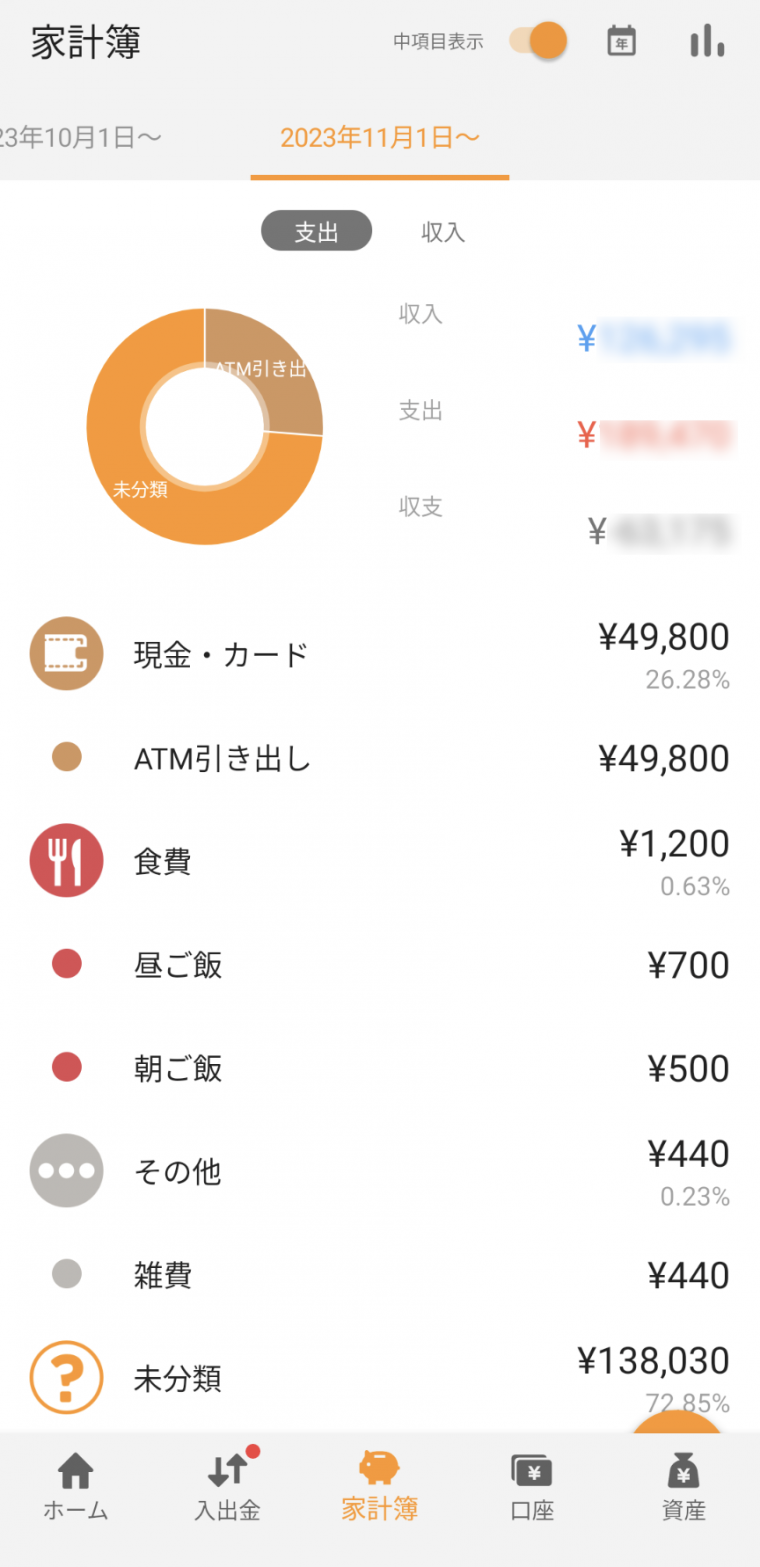760x1567 pixels.
Task: Expand the ATM引き出し subcategory row
Action: pyautogui.click(x=220, y=758)
